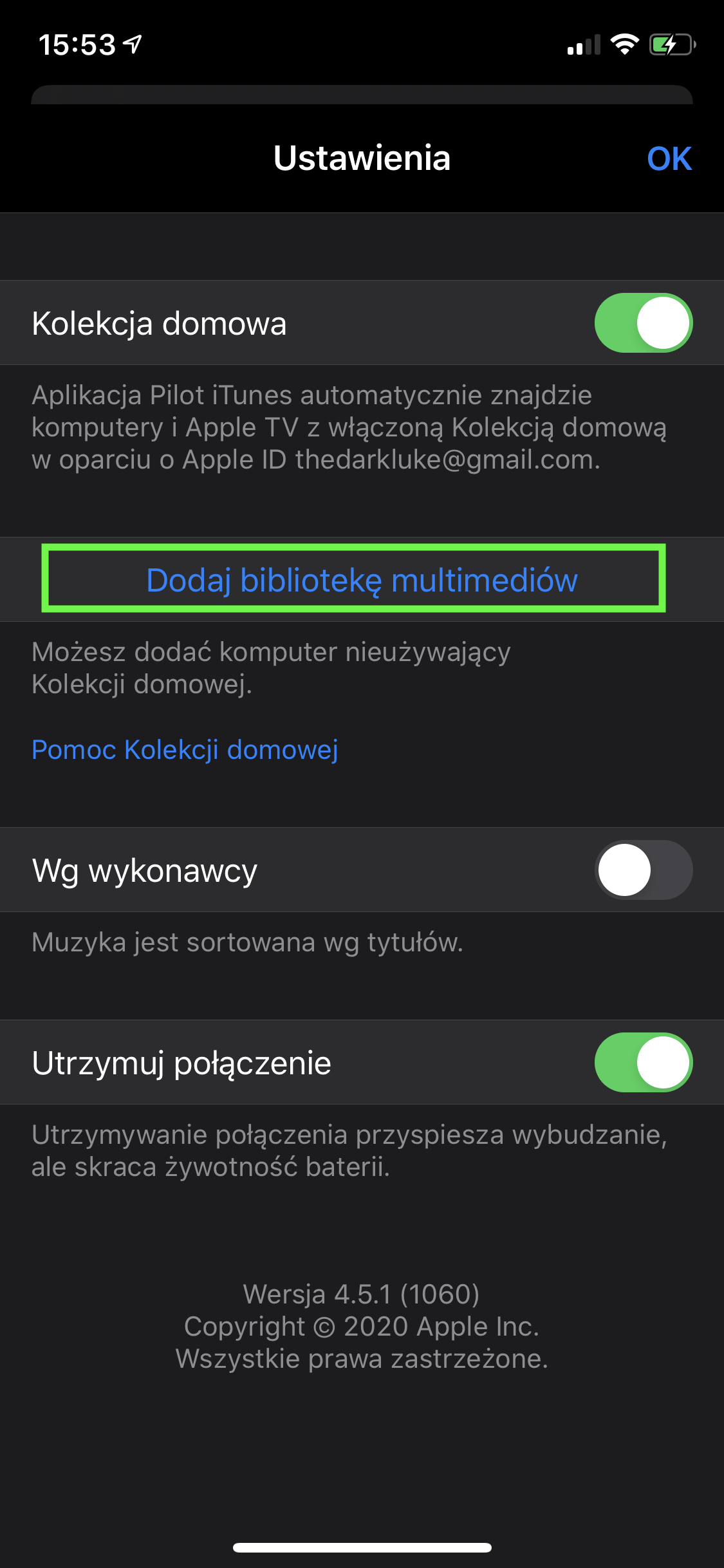Image resolution: width=724 pixels, height=1568 pixels.
Task: Open the Pomoc Kolekcji domowej link
Action: (x=185, y=750)
